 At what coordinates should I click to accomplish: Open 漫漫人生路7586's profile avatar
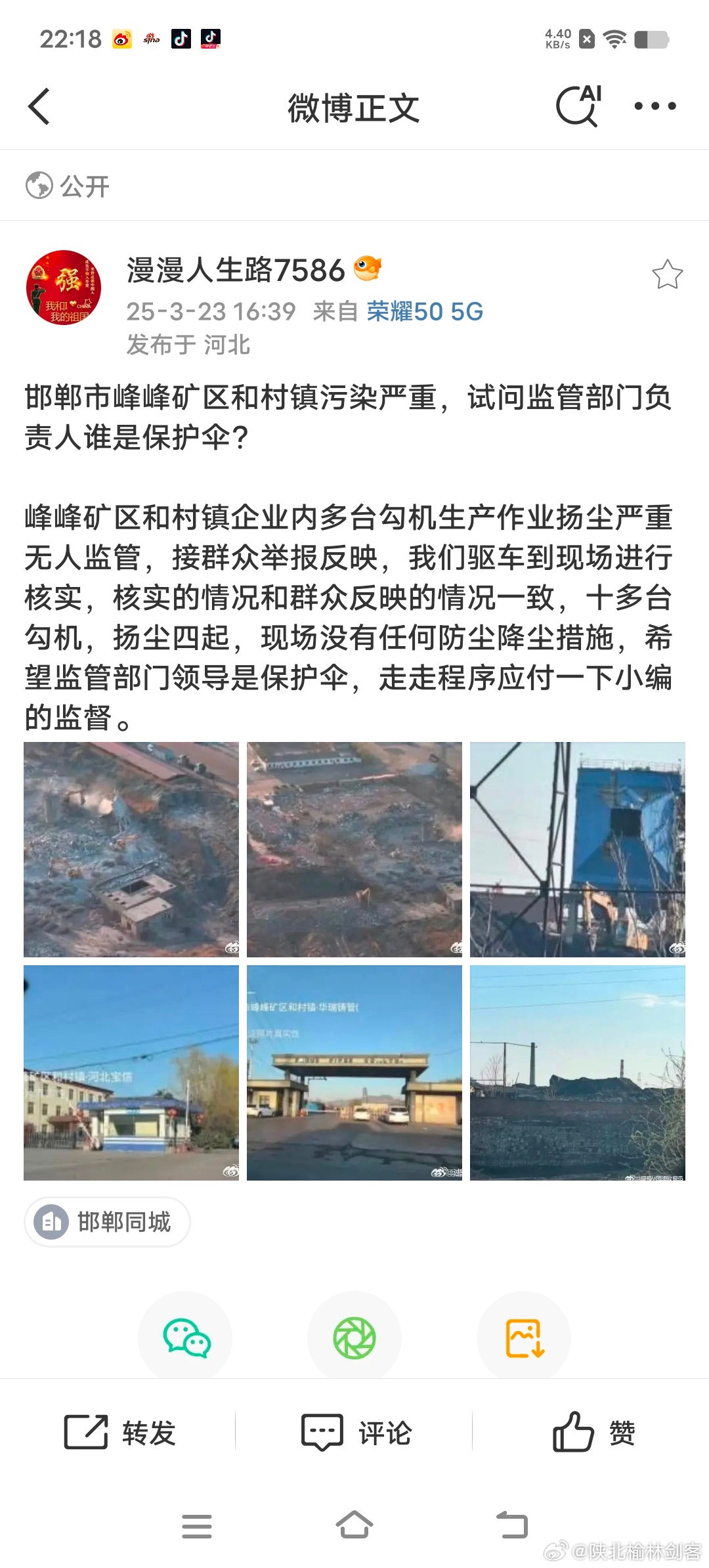pos(64,287)
